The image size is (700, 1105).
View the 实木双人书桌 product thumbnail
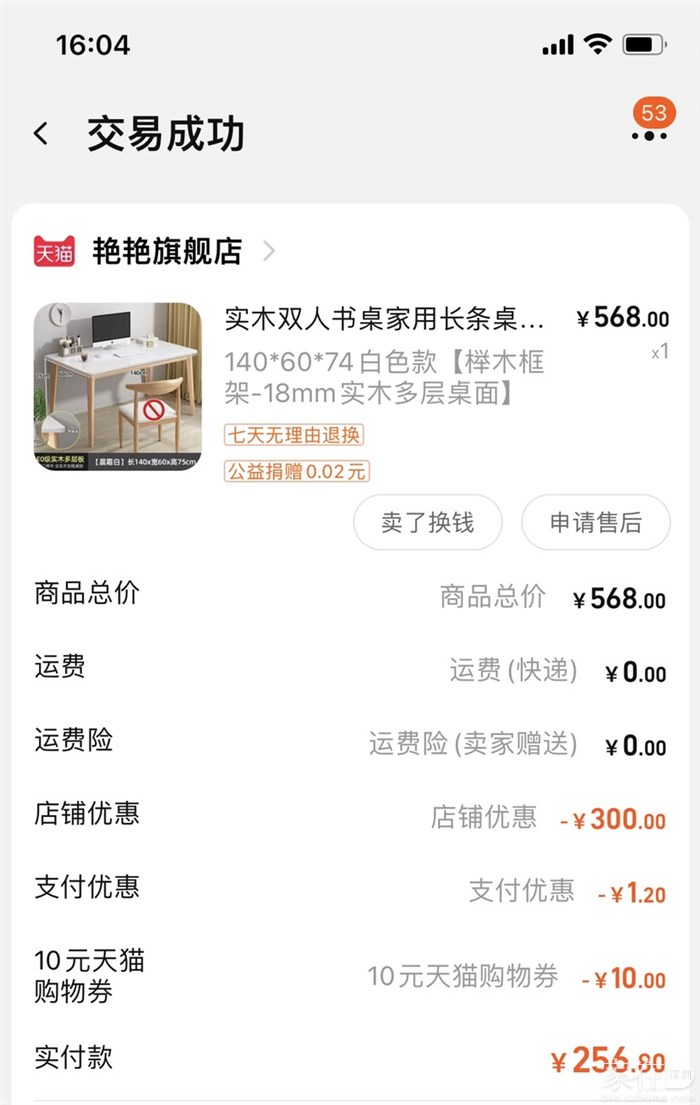(x=118, y=387)
